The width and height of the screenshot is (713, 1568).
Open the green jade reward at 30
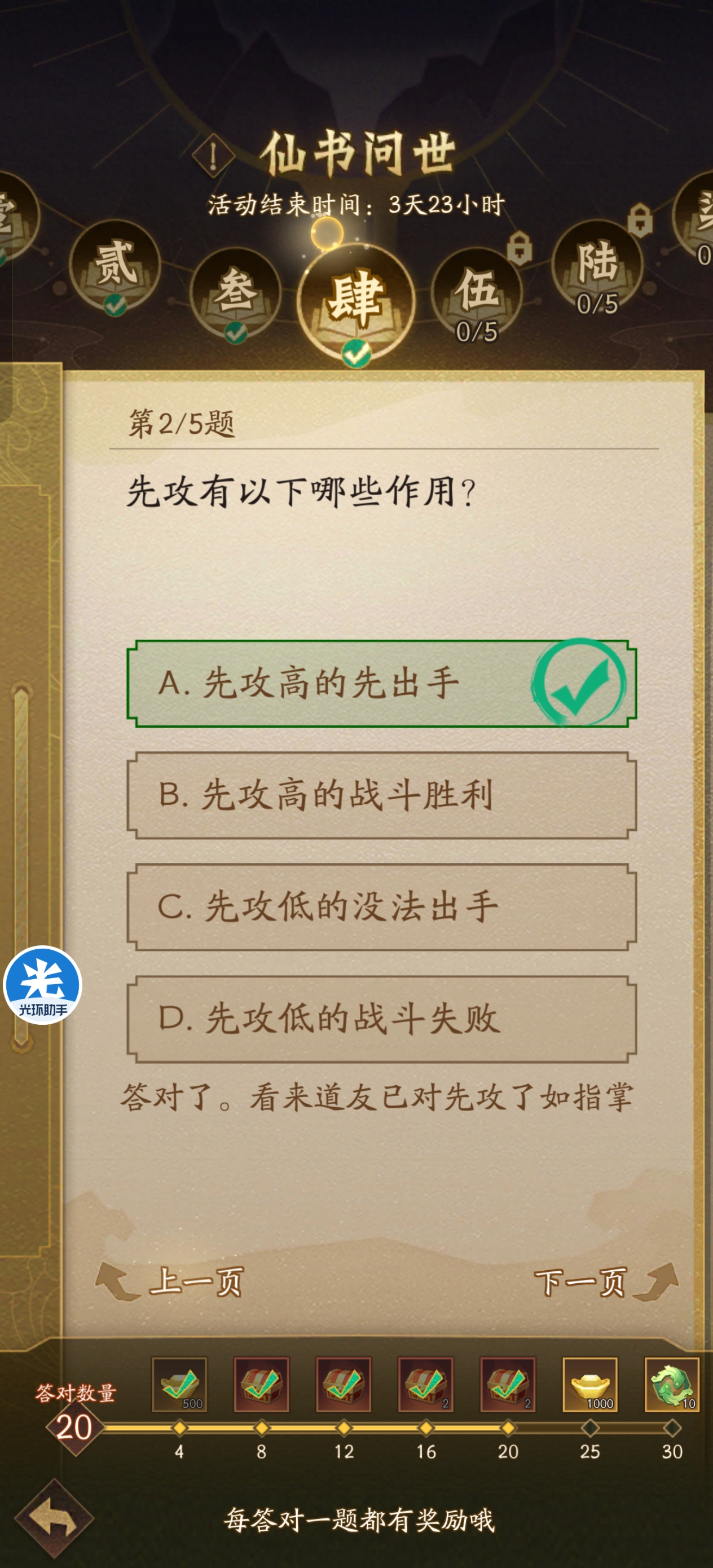(672, 1384)
